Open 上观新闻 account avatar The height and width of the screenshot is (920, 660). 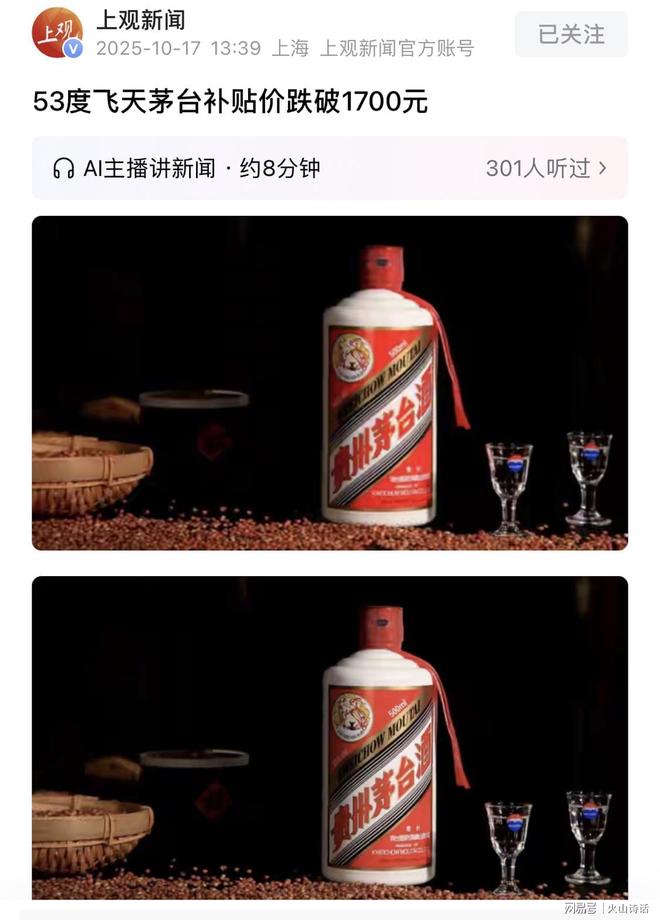coord(57,34)
